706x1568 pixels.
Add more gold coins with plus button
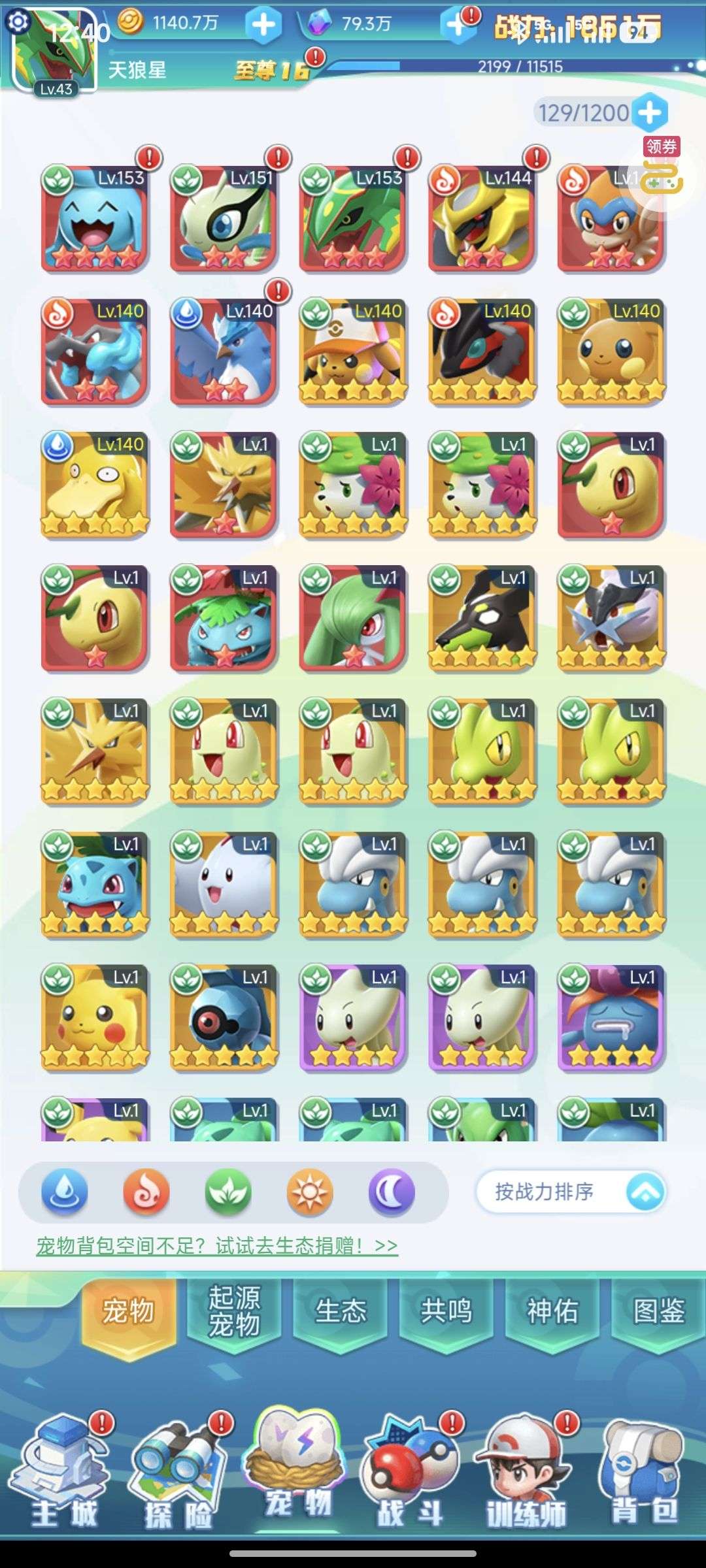click(x=263, y=25)
